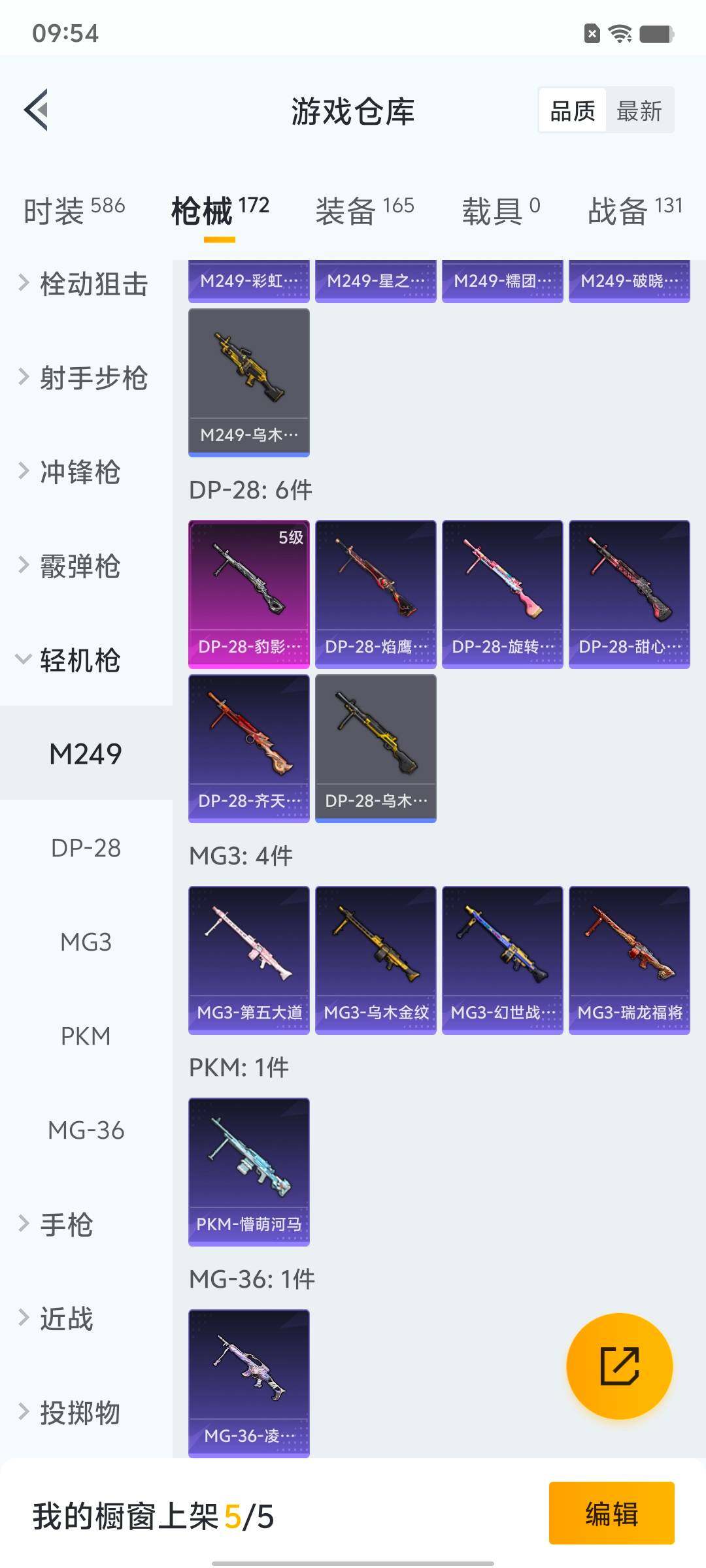
Task: Switch to the 装备 tab
Action: click(x=364, y=210)
